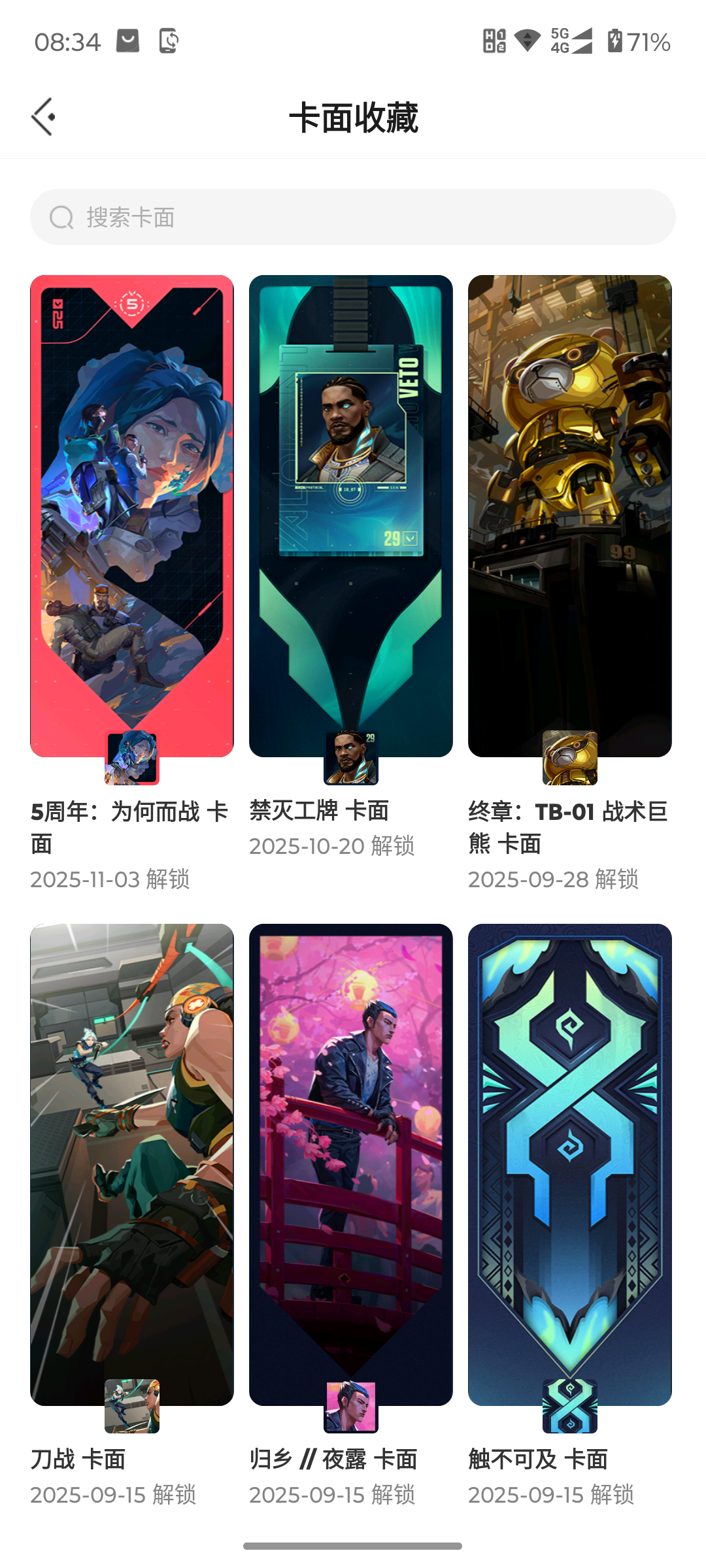Screen dimensions: 706x1568
Task: Go back from 卡面收藏 page
Action: pyautogui.click(x=43, y=118)
